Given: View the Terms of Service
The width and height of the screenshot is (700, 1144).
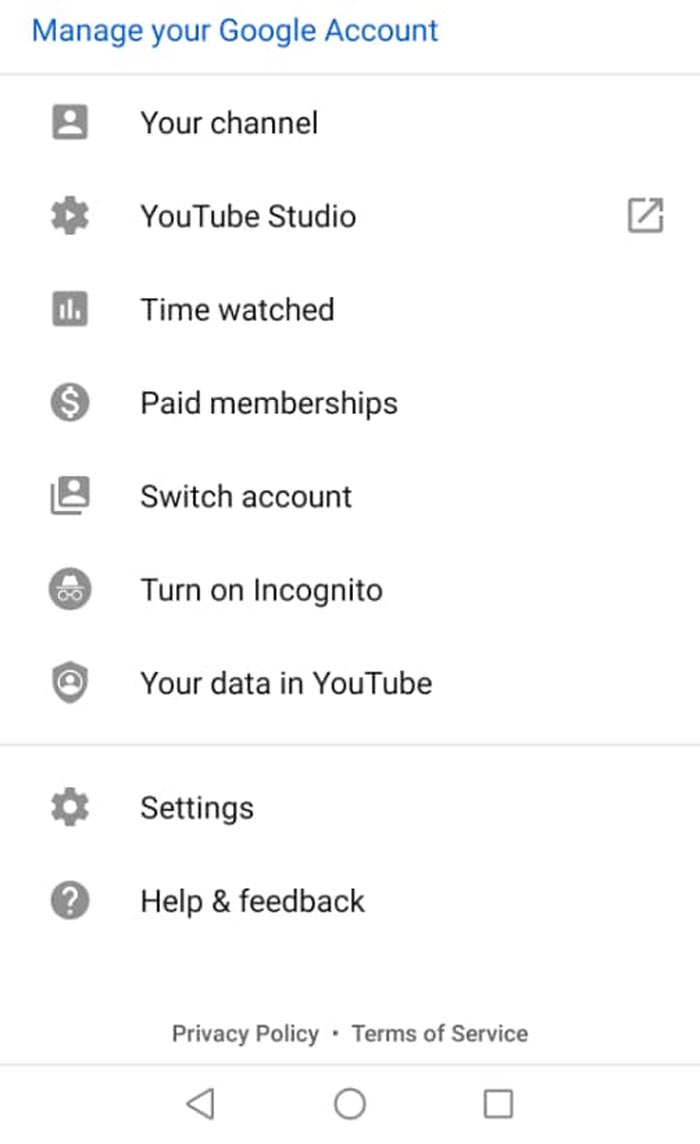Looking at the screenshot, I should [440, 1033].
